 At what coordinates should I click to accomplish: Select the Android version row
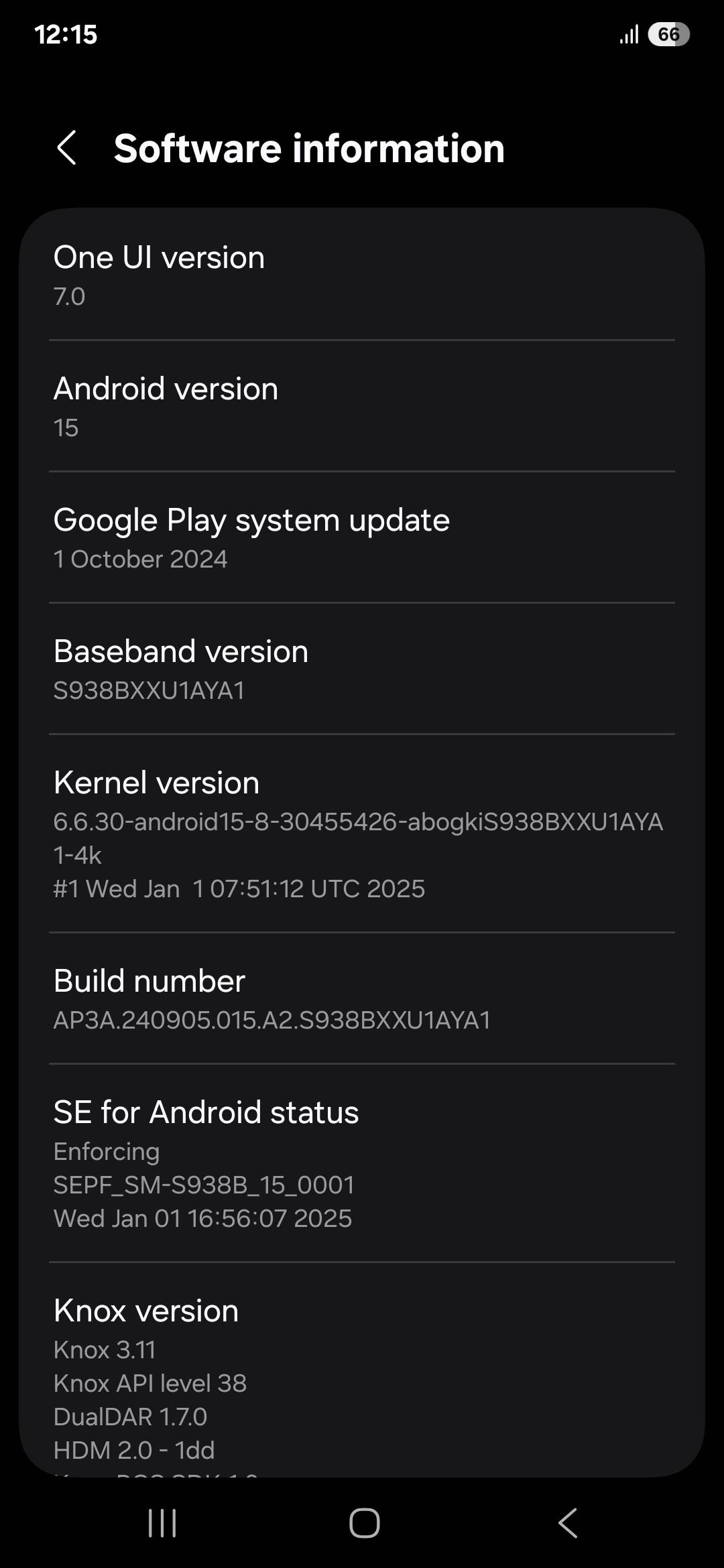362,405
